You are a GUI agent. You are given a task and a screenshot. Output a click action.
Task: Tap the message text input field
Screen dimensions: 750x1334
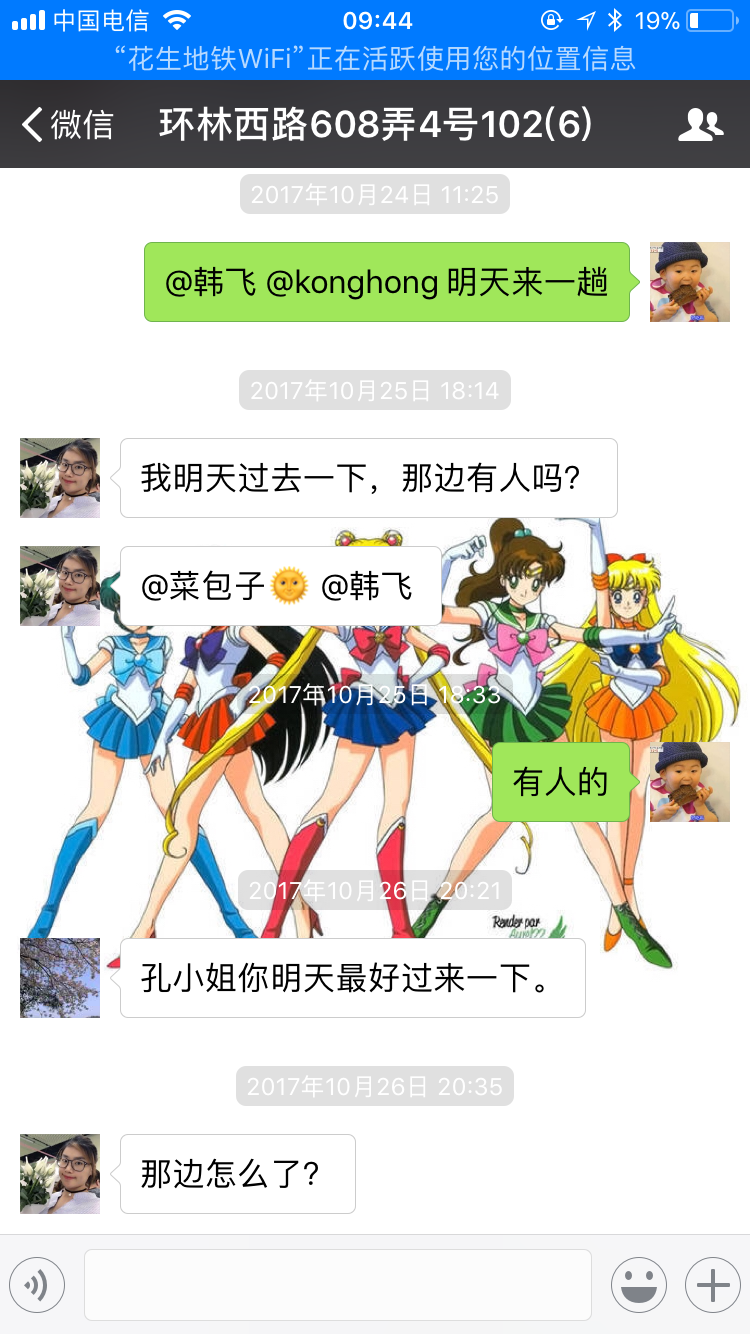point(337,1284)
